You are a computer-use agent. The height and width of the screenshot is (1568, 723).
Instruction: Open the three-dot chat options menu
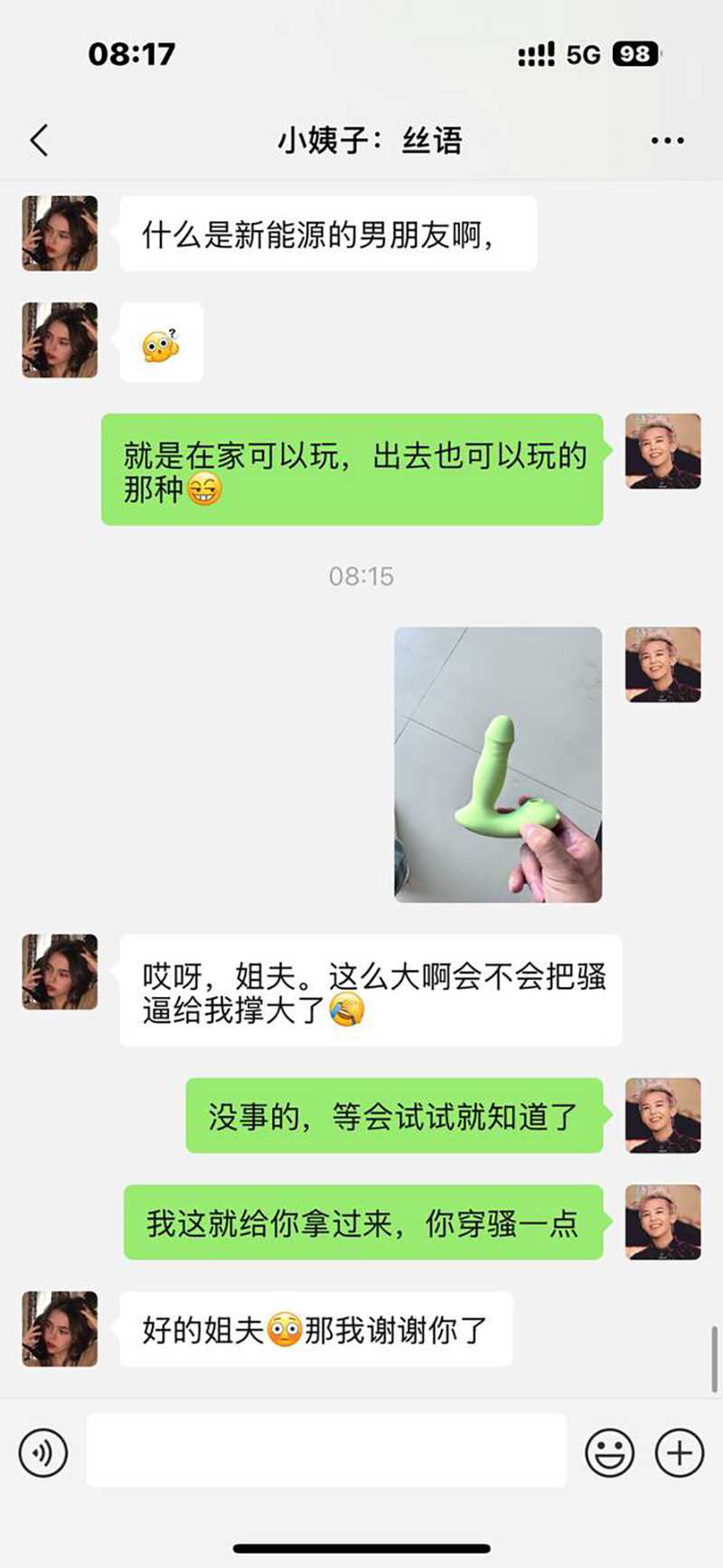point(667,141)
